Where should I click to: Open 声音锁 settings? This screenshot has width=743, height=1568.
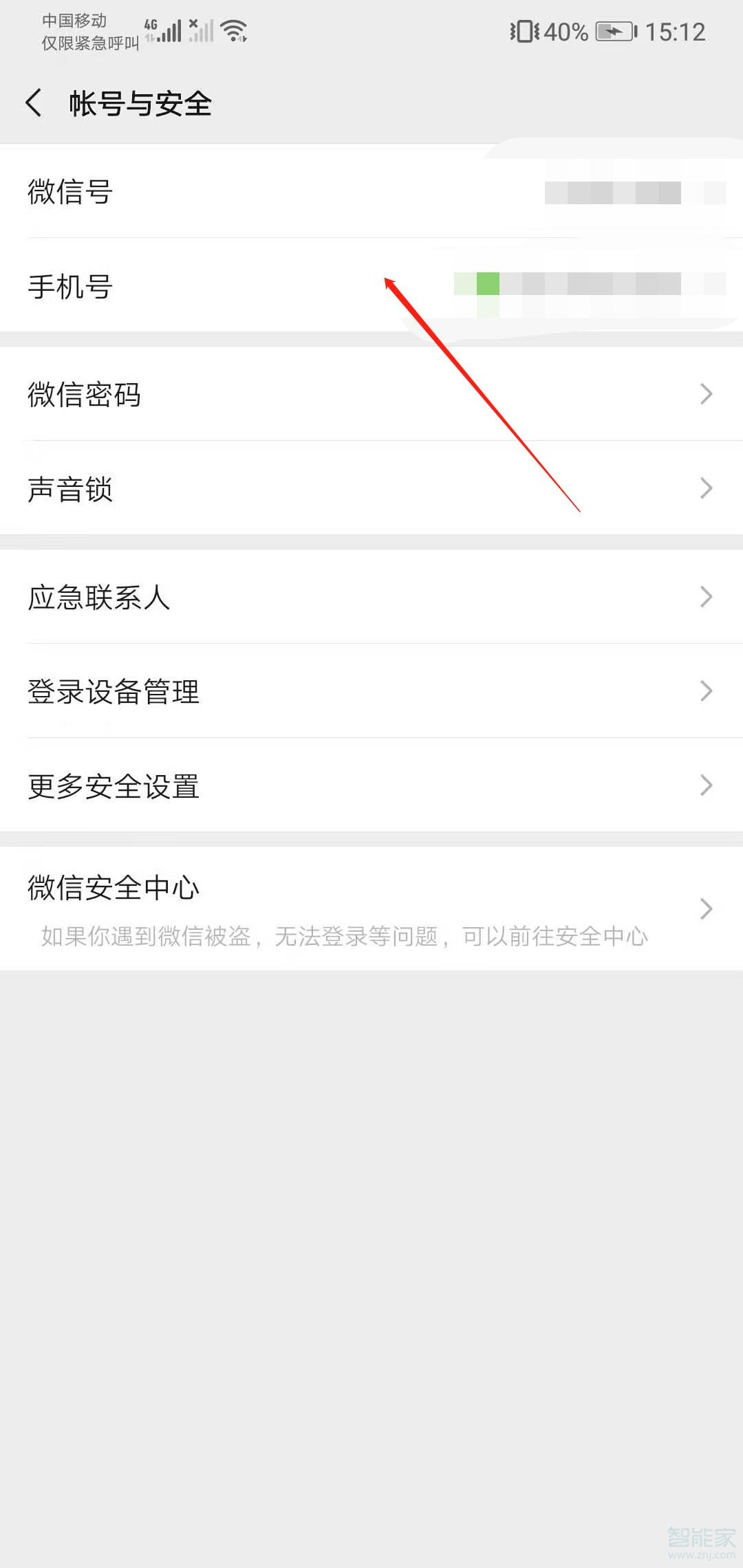[x=371, y=488]
